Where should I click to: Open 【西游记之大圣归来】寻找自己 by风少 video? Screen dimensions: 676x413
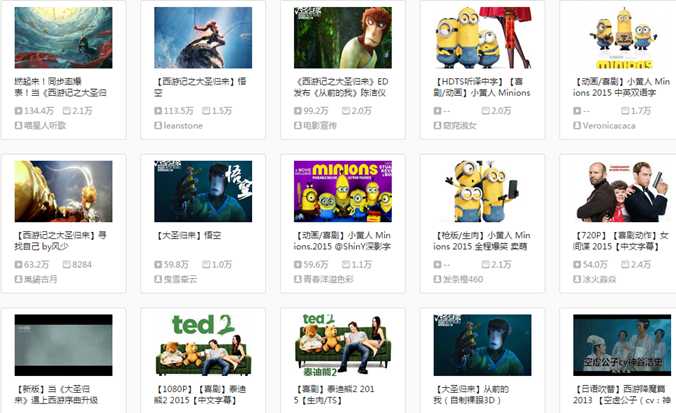coord(63,191)
